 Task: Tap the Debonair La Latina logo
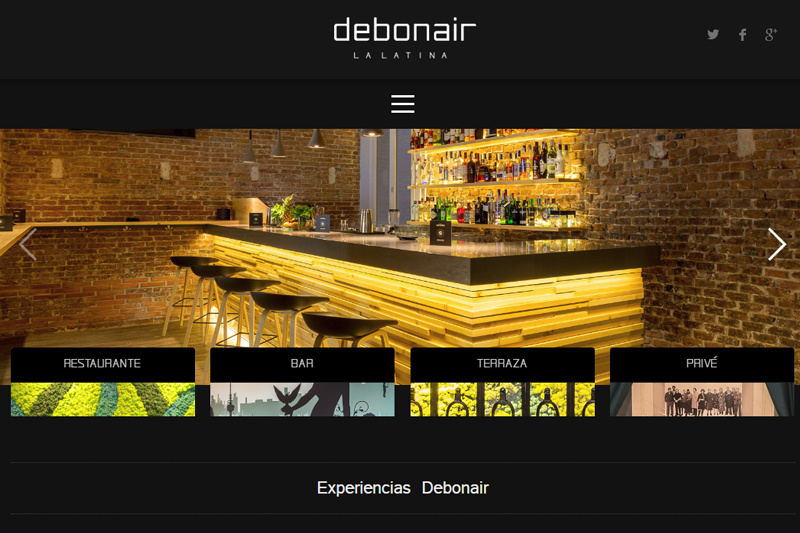(404, 37)
